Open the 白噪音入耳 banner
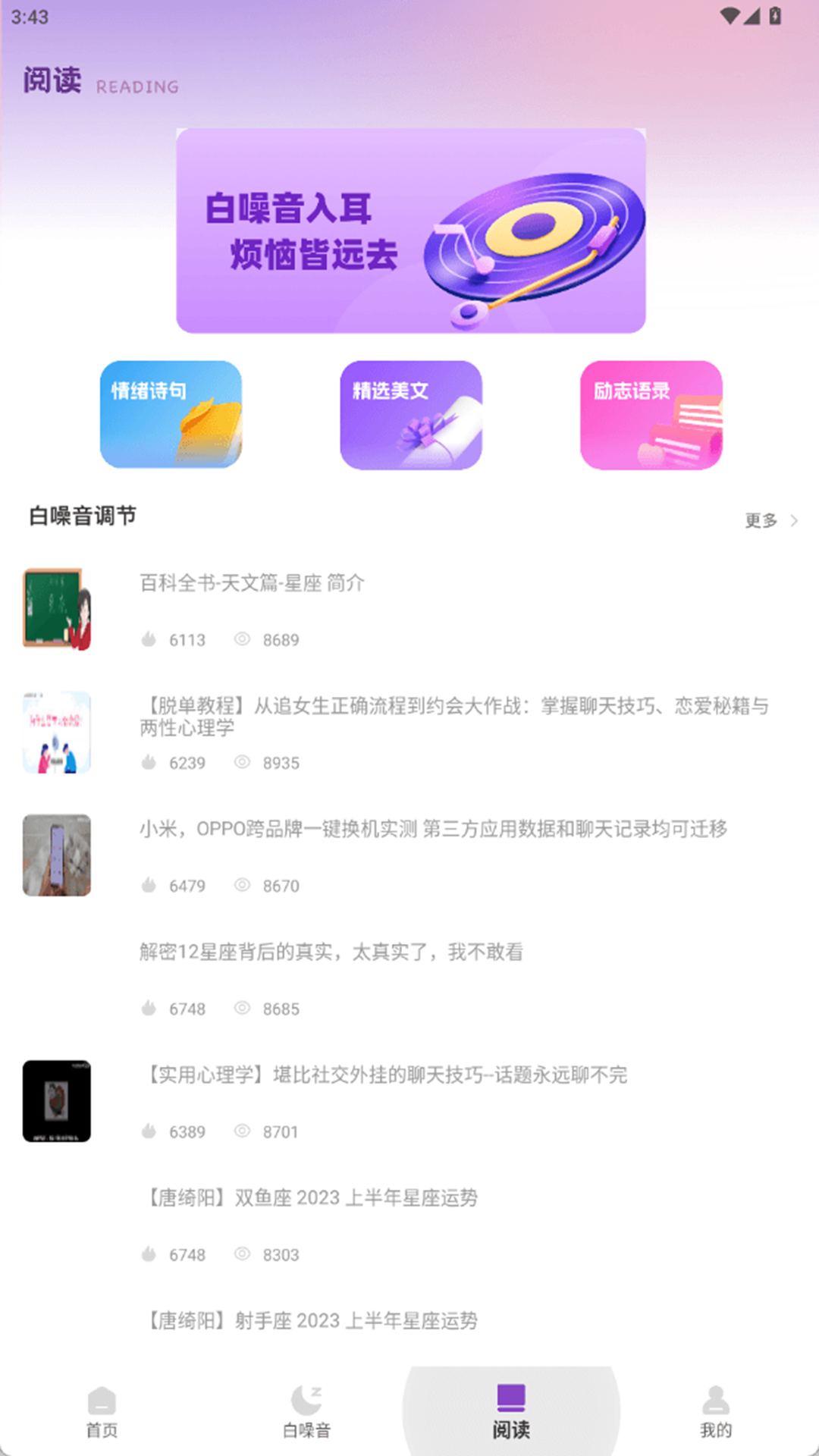This screenshot has height=1456, width=819. tap(409, 231)
